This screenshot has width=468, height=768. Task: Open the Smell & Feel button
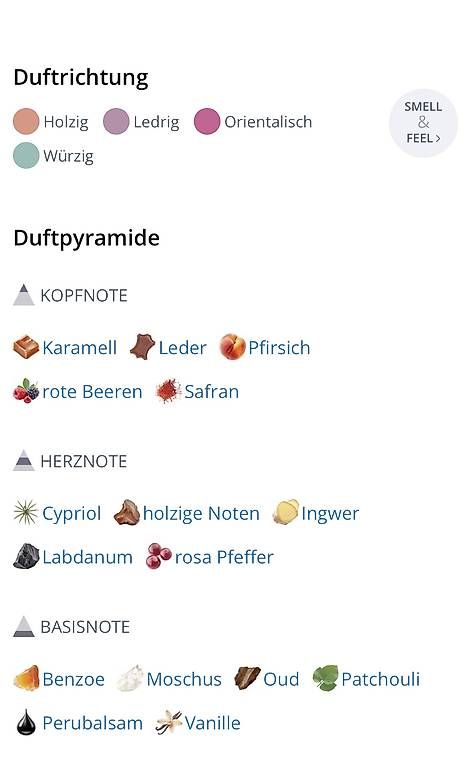click(x=423, y=123)
